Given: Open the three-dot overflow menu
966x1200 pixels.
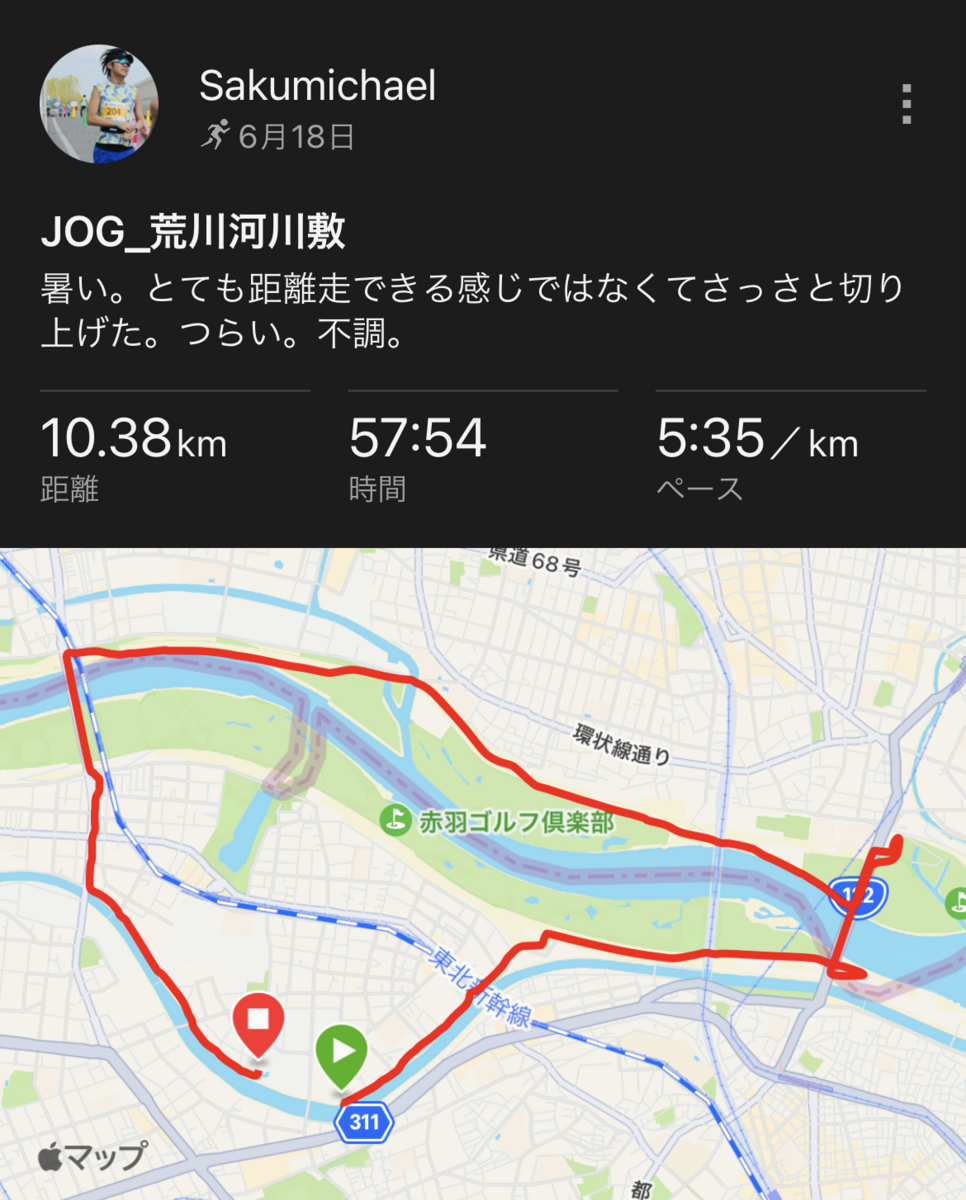Looking at the screenshot, I should 906,104.
